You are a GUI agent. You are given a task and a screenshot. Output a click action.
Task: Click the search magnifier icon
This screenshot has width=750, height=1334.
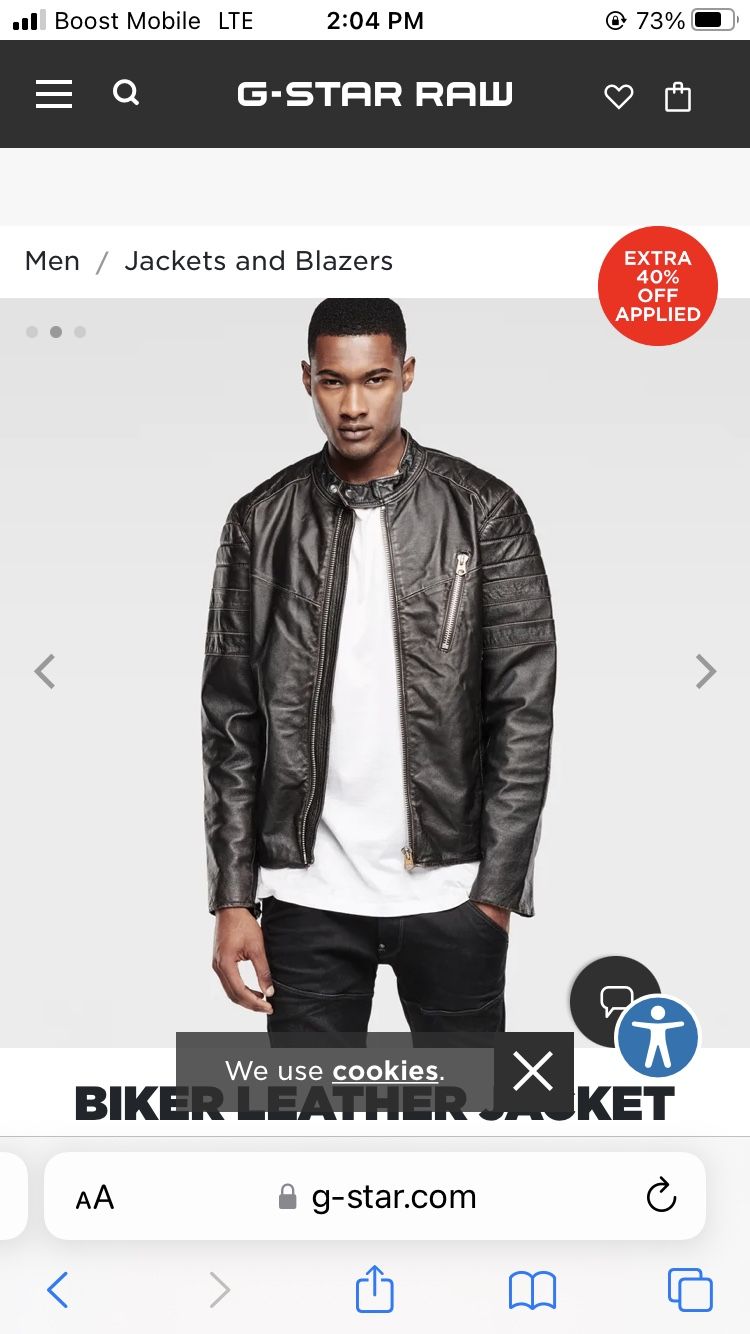point(126,92)
